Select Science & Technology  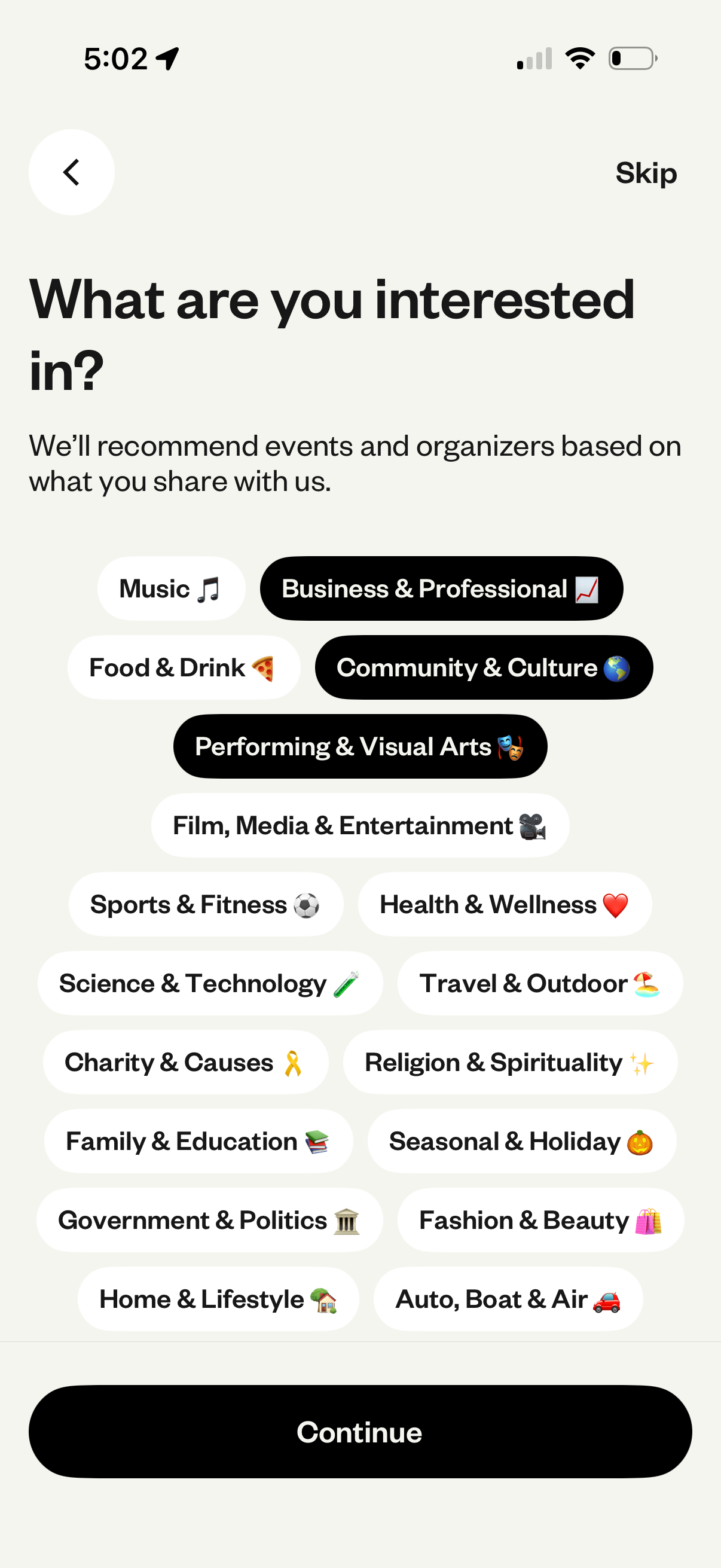click(x=210, y=983)
